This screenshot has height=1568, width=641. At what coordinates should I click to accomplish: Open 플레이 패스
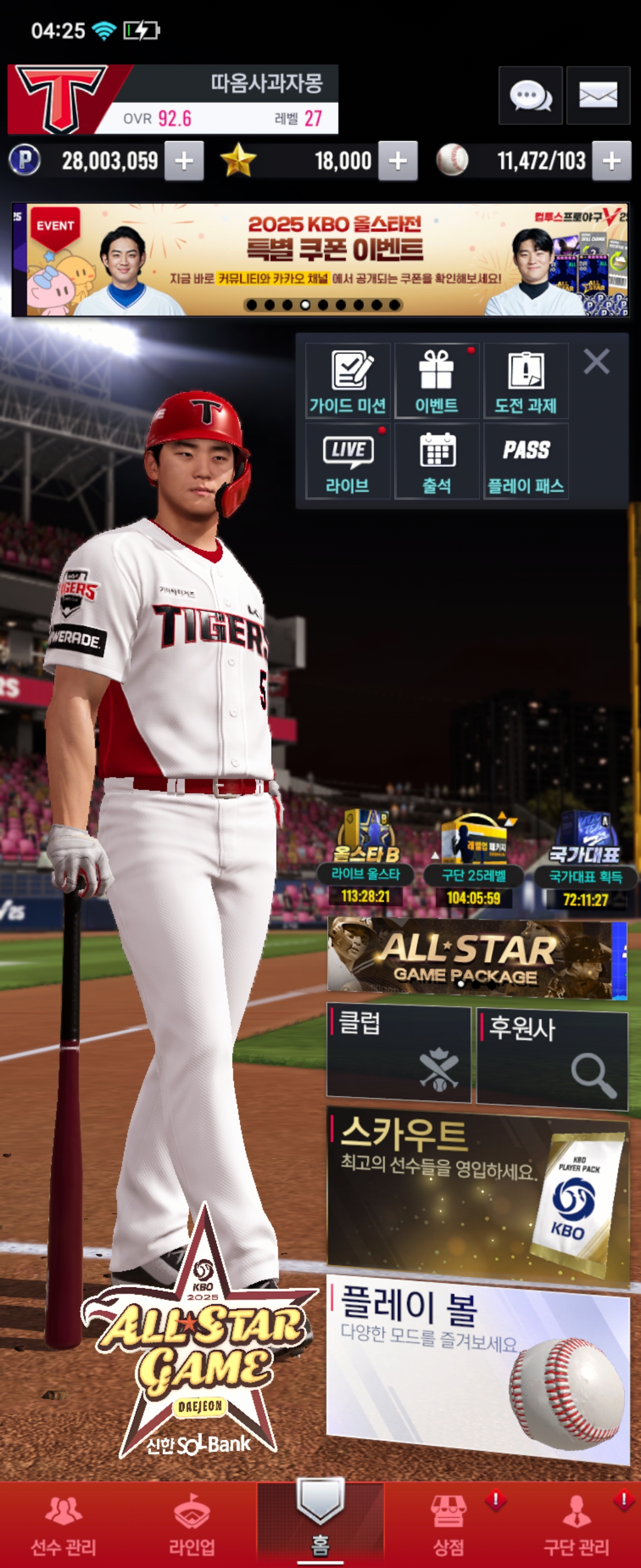pos(525,461)
